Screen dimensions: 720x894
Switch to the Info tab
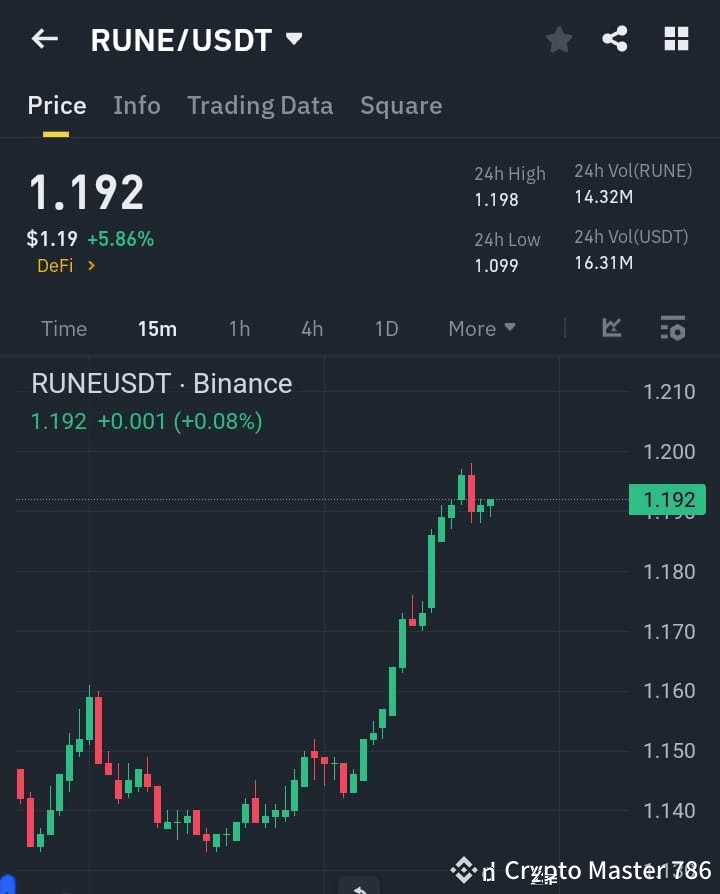click(x=137, y=105)
